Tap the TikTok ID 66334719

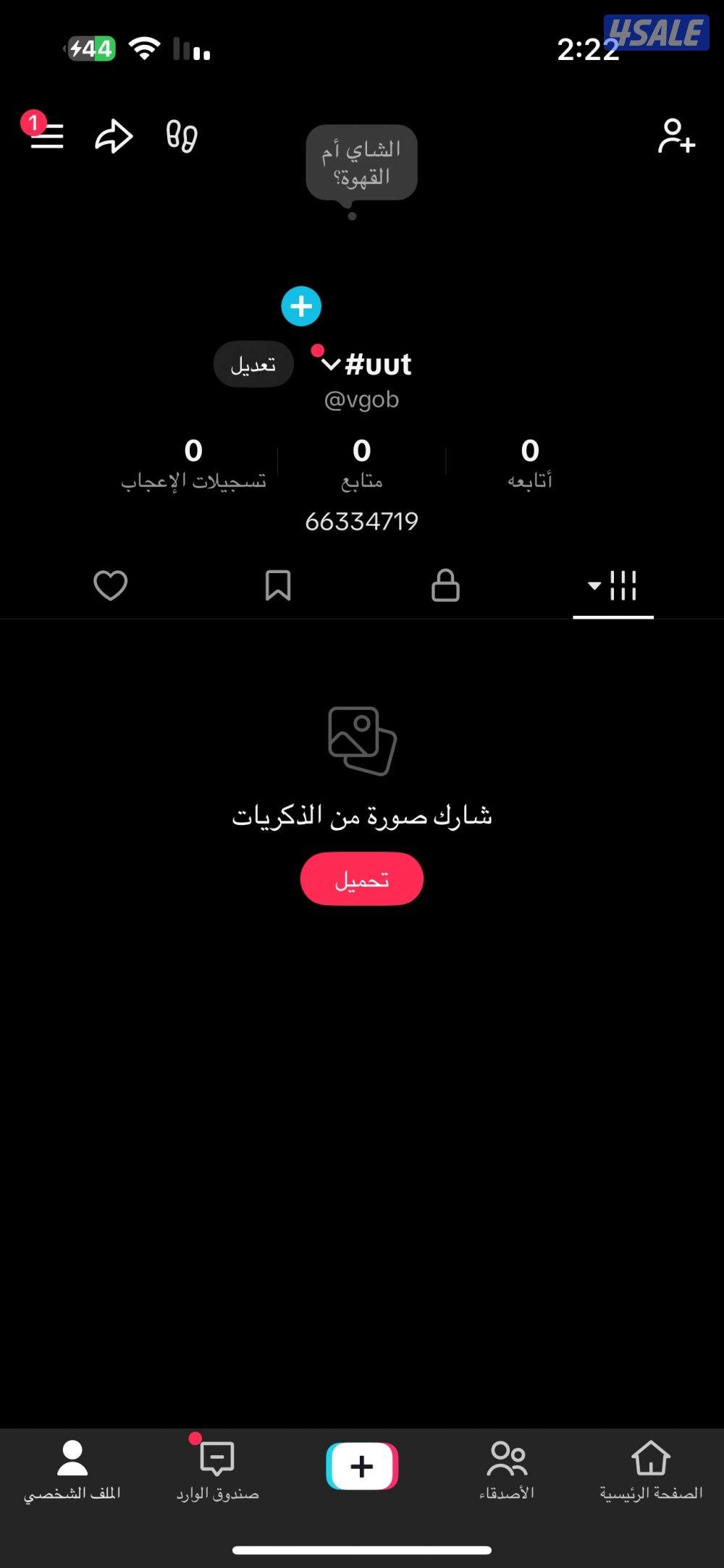361,520
